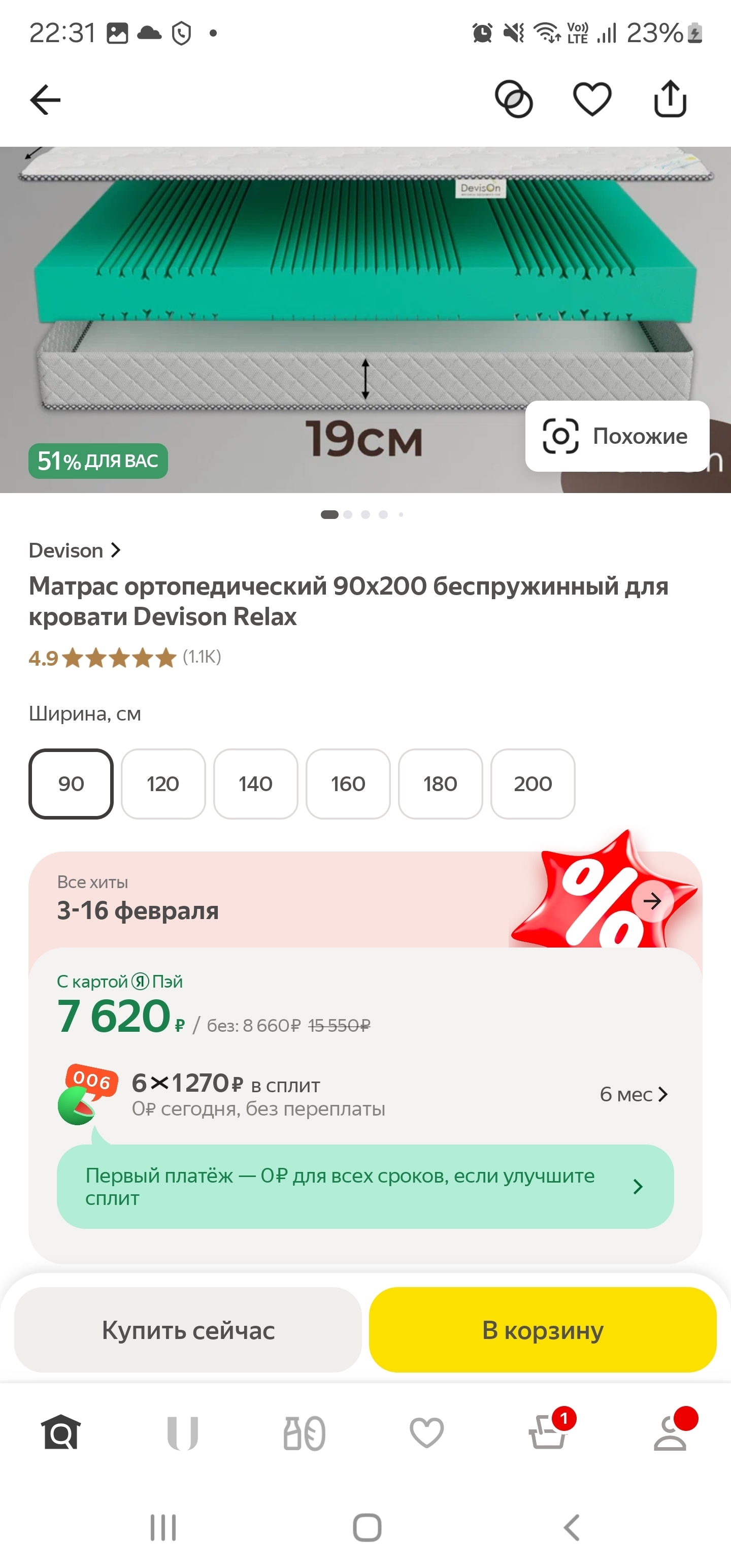731x1568 pixels.
Task: Go back using the top arrow
Action: click(x=45, y=100)
